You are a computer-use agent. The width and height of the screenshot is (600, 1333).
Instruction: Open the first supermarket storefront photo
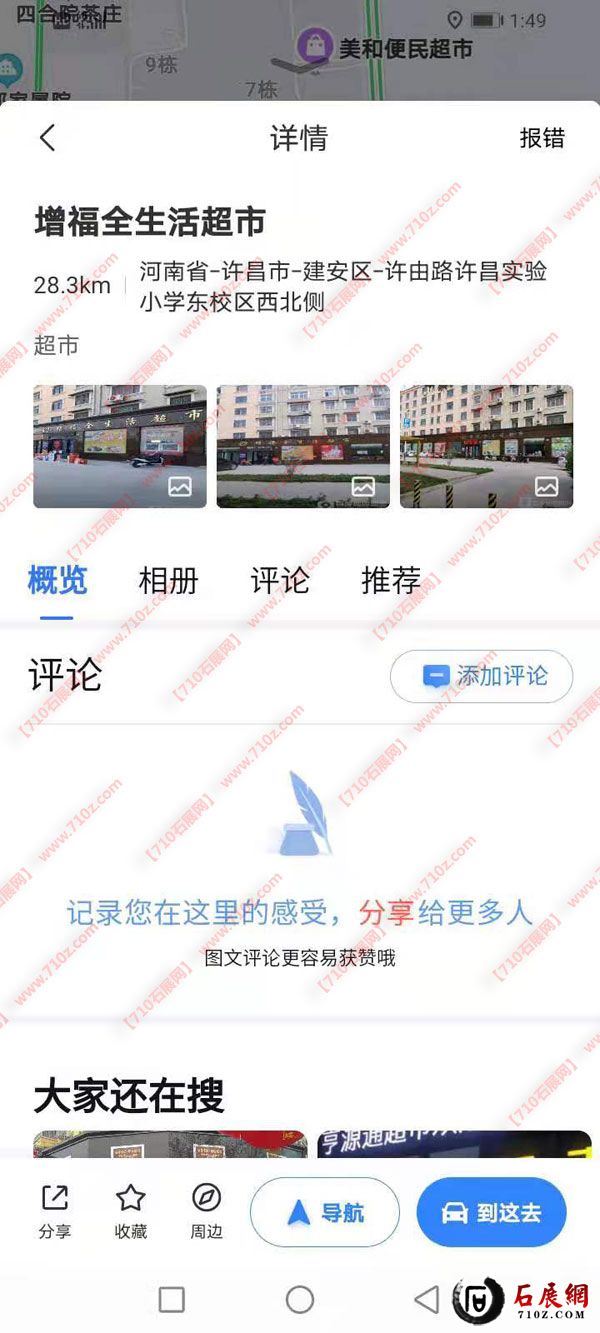point(120,446)
